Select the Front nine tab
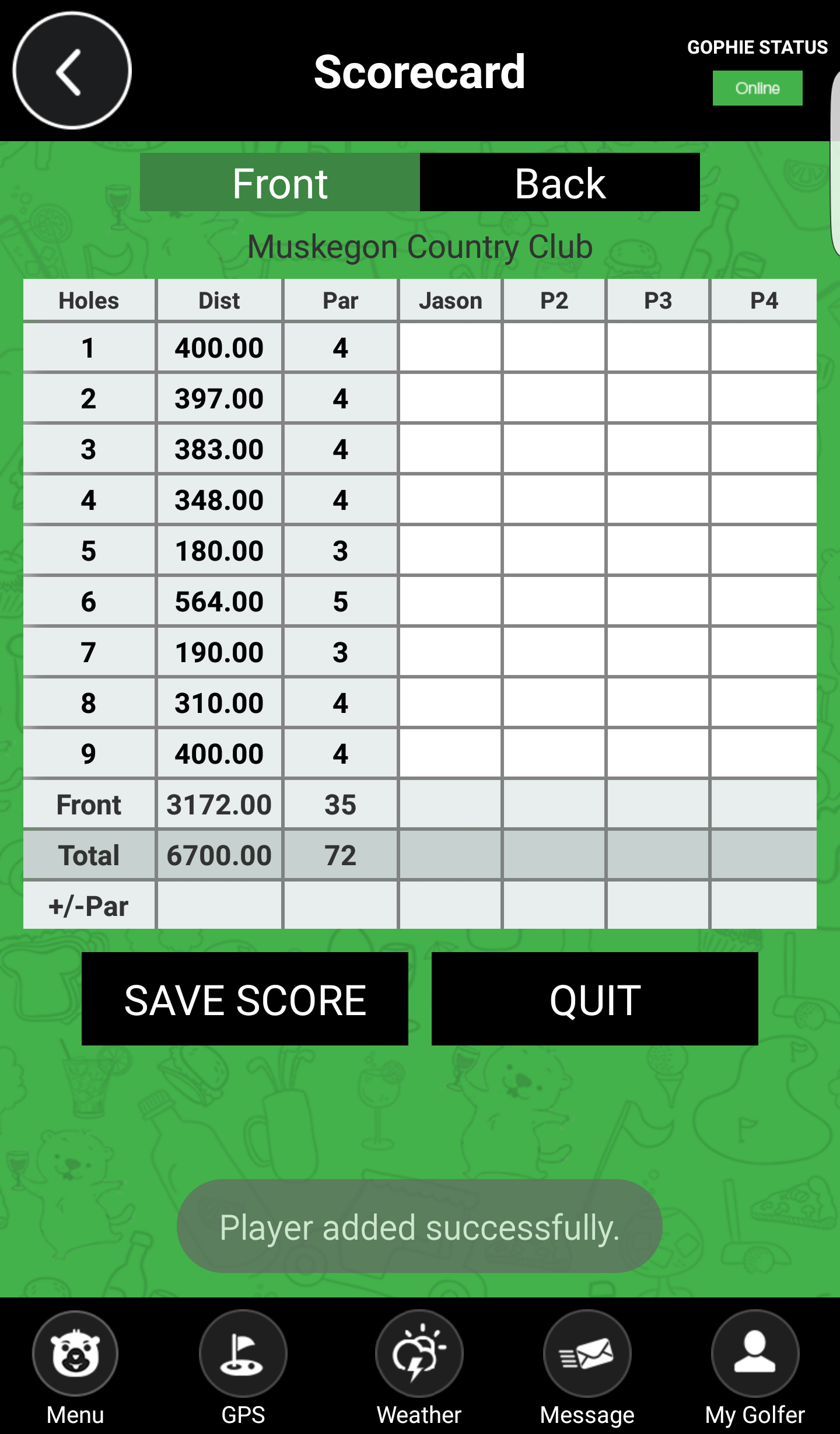 (x=280, y=183)
